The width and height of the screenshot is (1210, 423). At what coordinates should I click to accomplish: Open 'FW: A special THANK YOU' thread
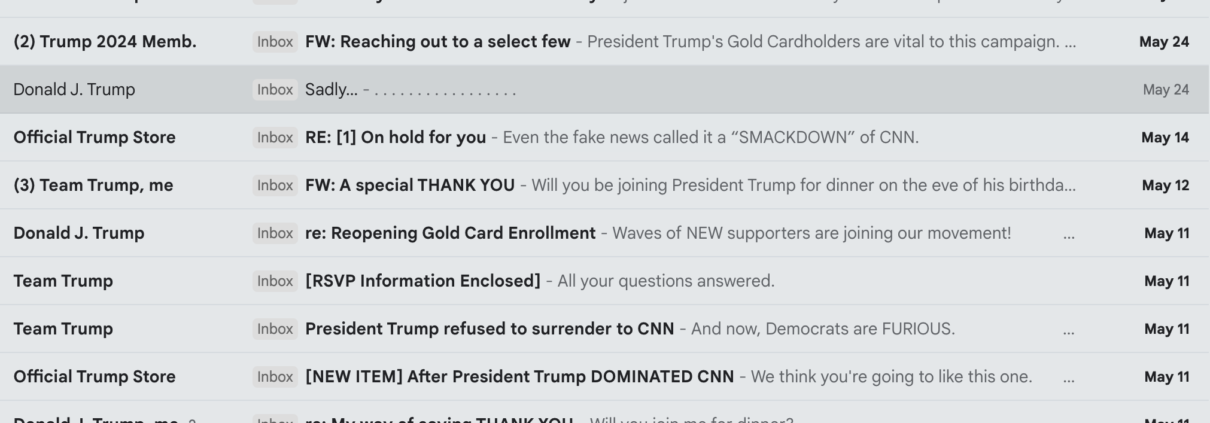click(410, 186)
